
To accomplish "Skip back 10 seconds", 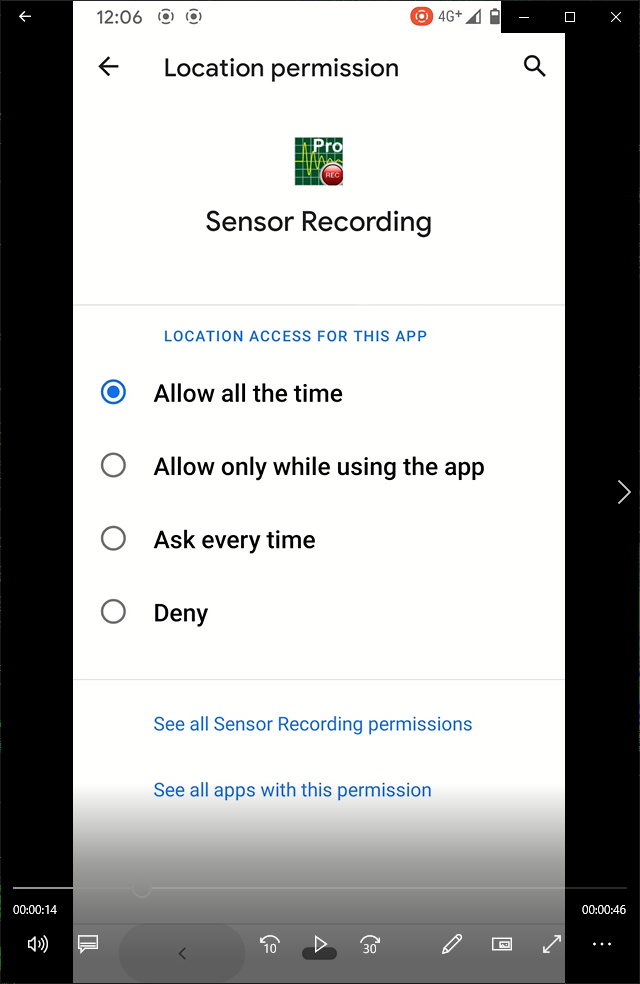I will click(269, 943).
